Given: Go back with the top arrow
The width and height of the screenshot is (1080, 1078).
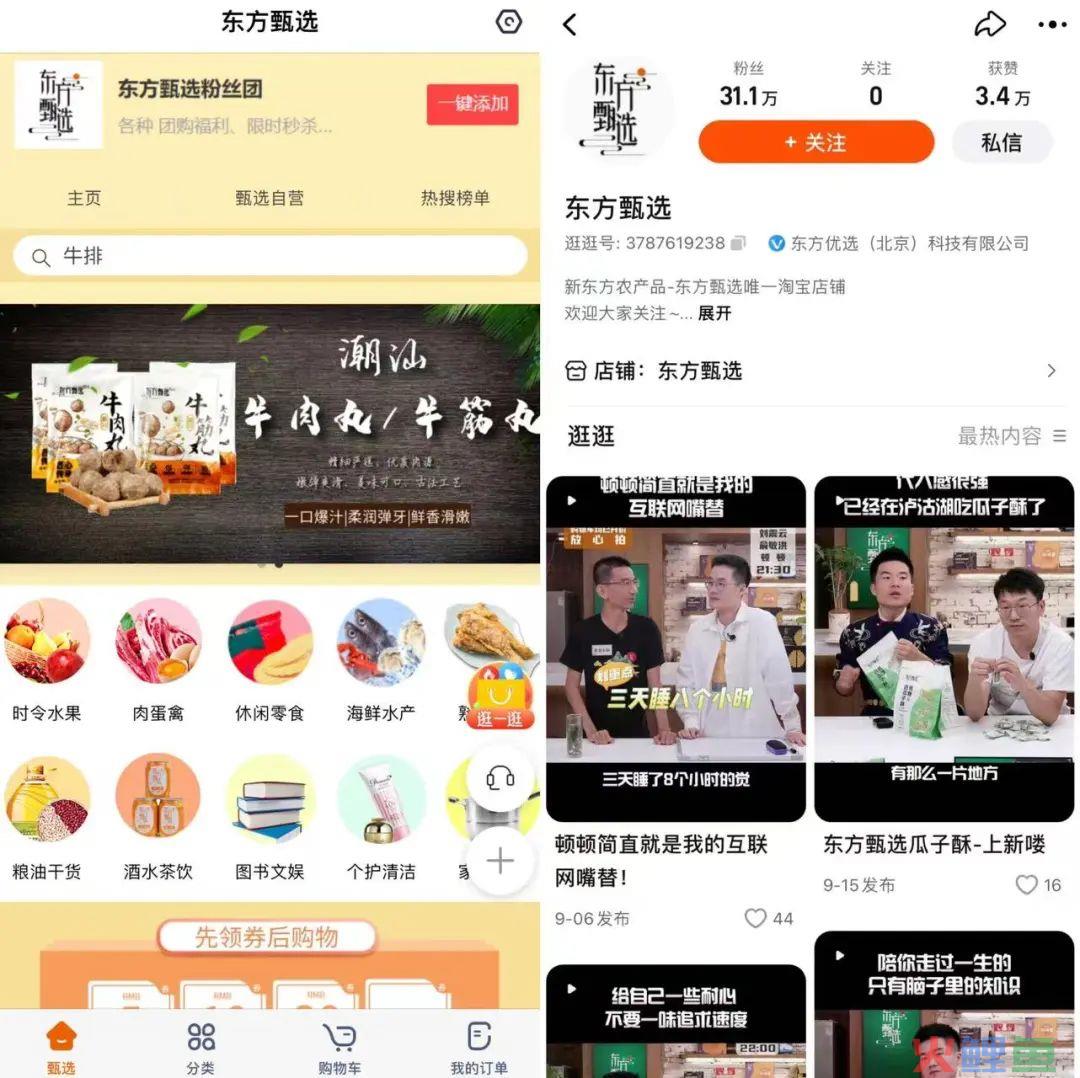Looking at the screenshot, I should pyautogui.click(x=570, y=25).
